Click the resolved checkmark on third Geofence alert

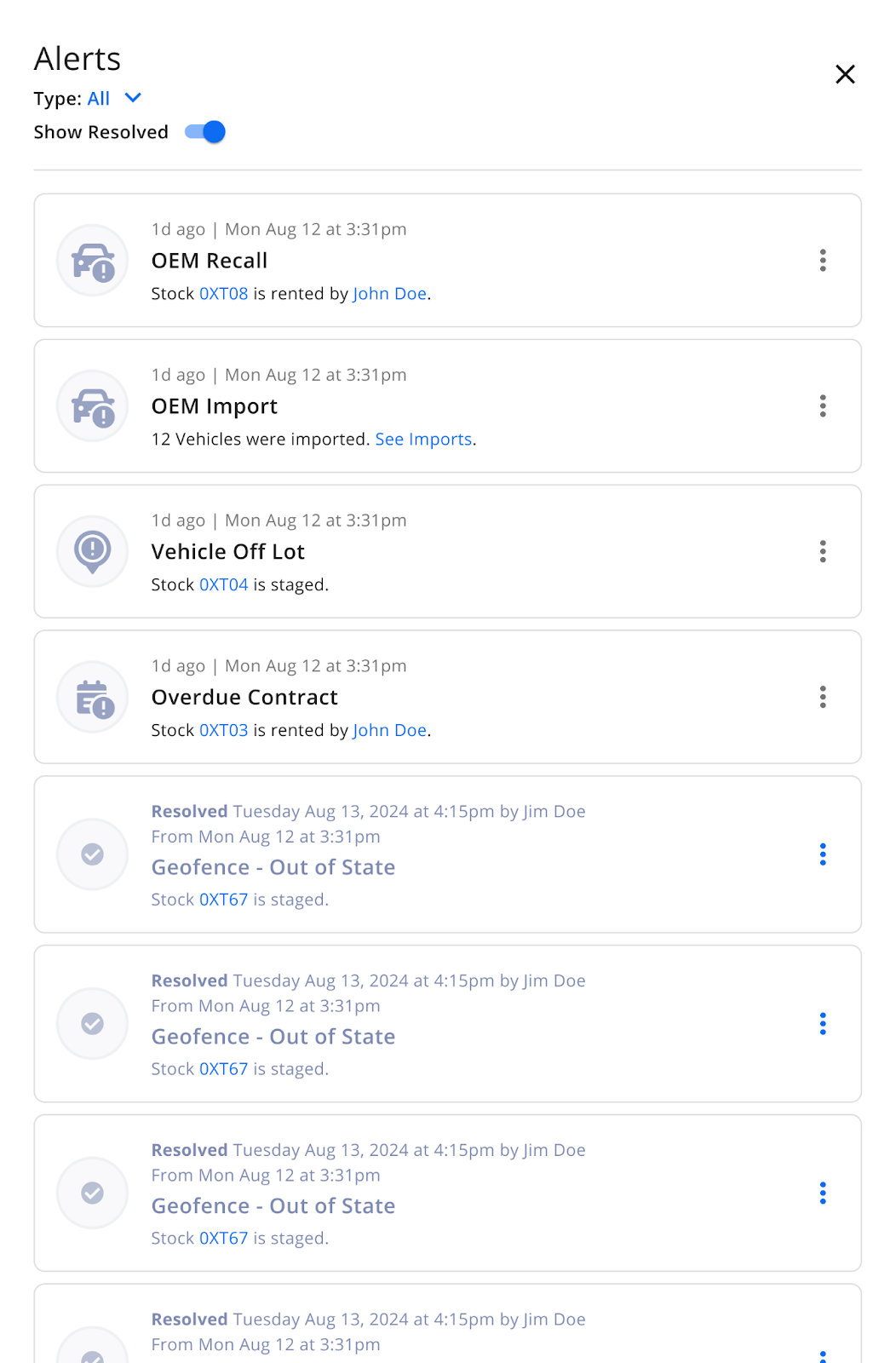(92, 1193)
